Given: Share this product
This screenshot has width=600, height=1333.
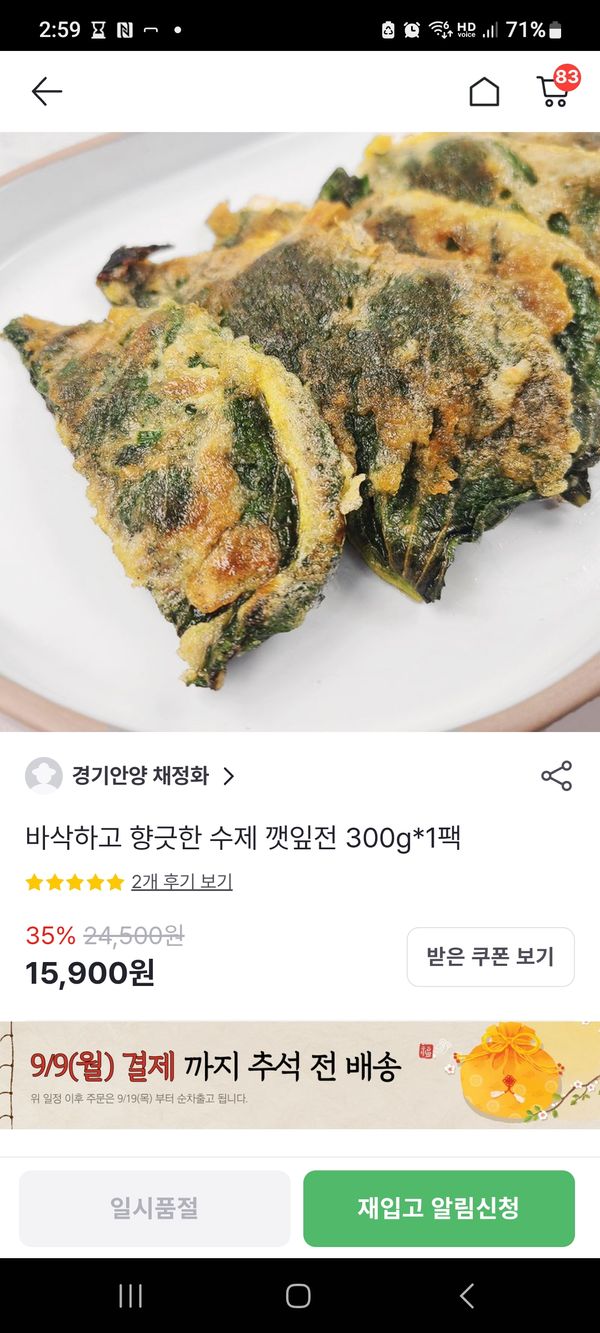Looking at the screenshot, I should click(556, 776).
